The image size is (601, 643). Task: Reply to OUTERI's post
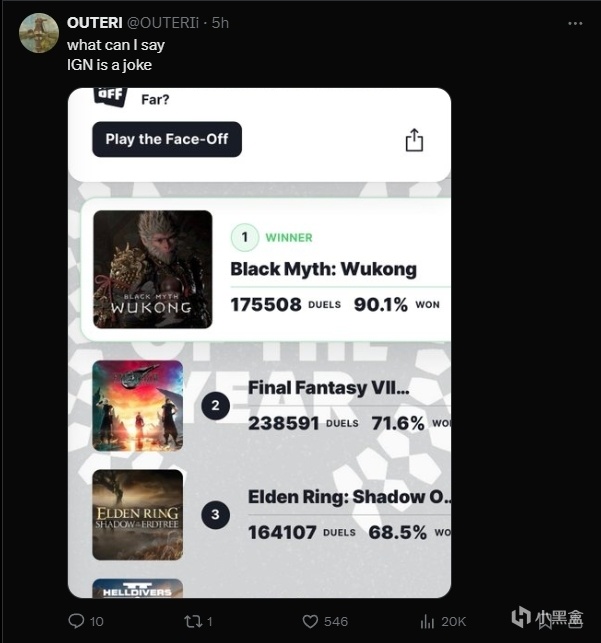pos(76,621)
